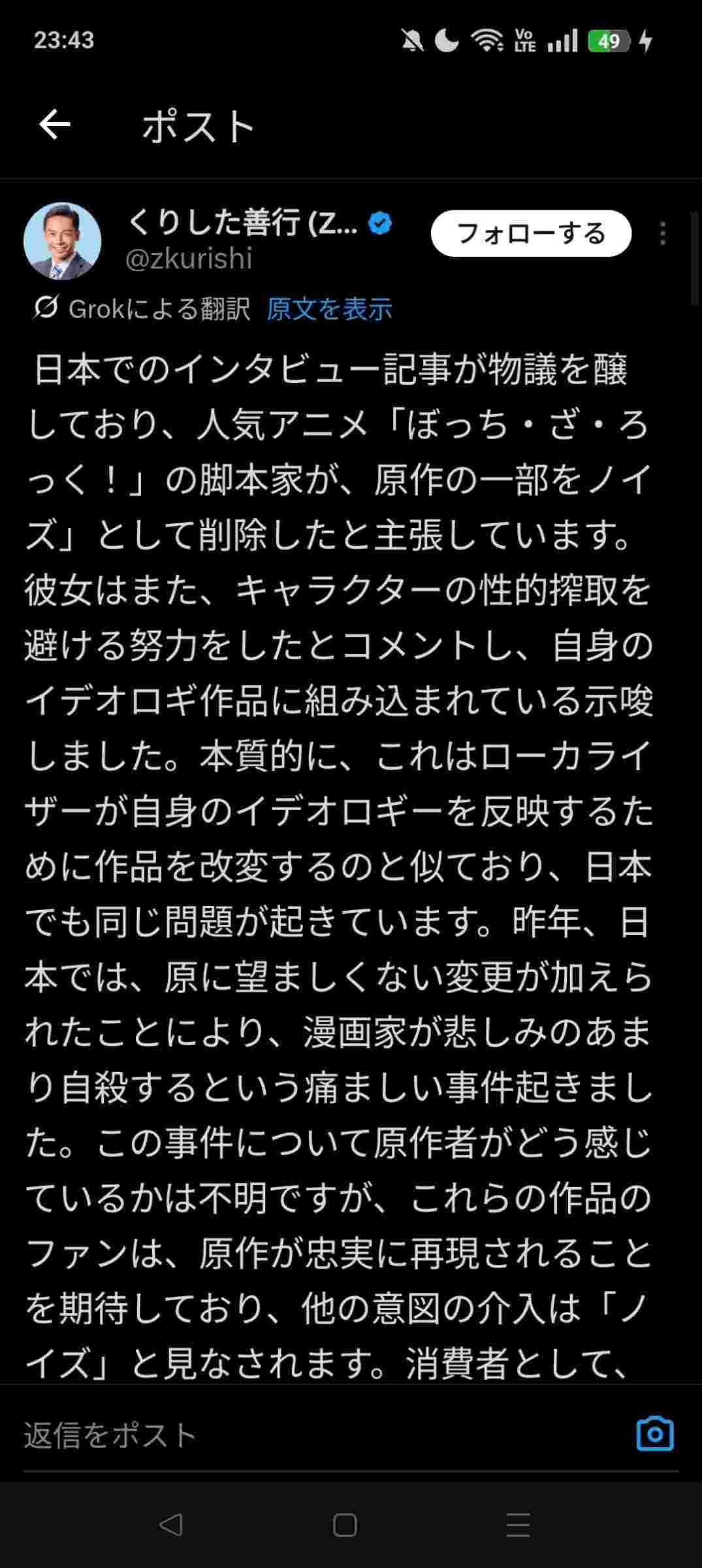Image resolution: width=702 pixels, height=1568 pixels.
Task: Open the recent apps view
Action: (x=518, y=1524)
